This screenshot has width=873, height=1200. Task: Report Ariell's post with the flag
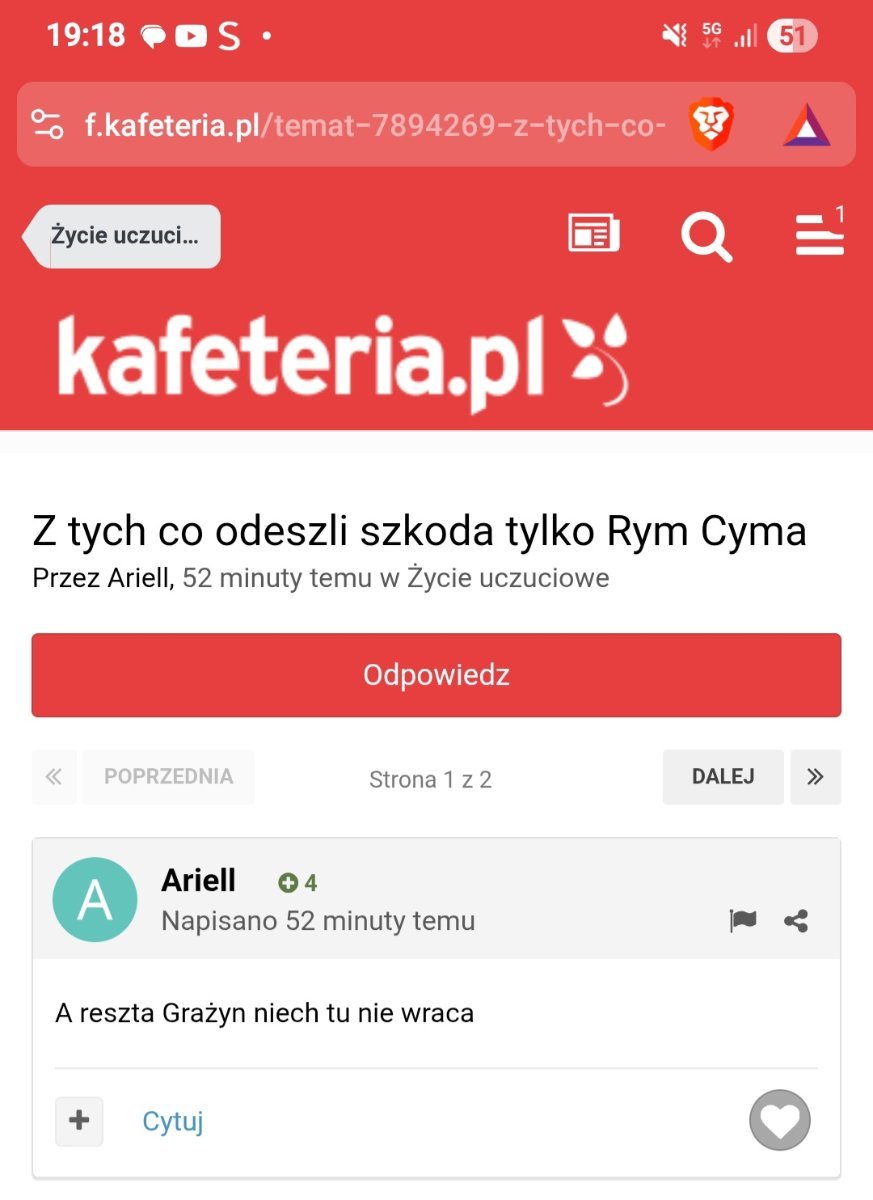[x=743, y=921]
